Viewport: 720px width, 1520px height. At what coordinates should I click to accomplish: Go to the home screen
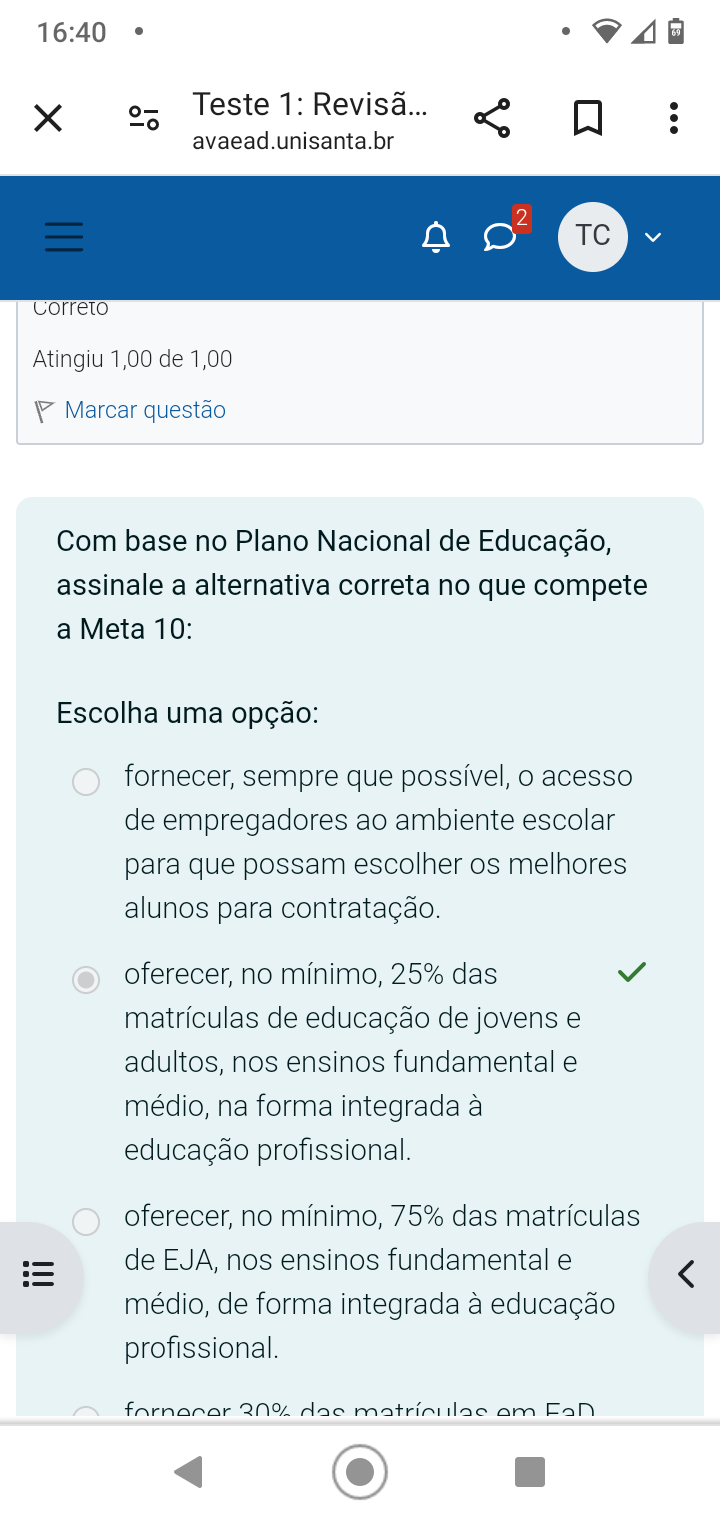(360, 1472)
